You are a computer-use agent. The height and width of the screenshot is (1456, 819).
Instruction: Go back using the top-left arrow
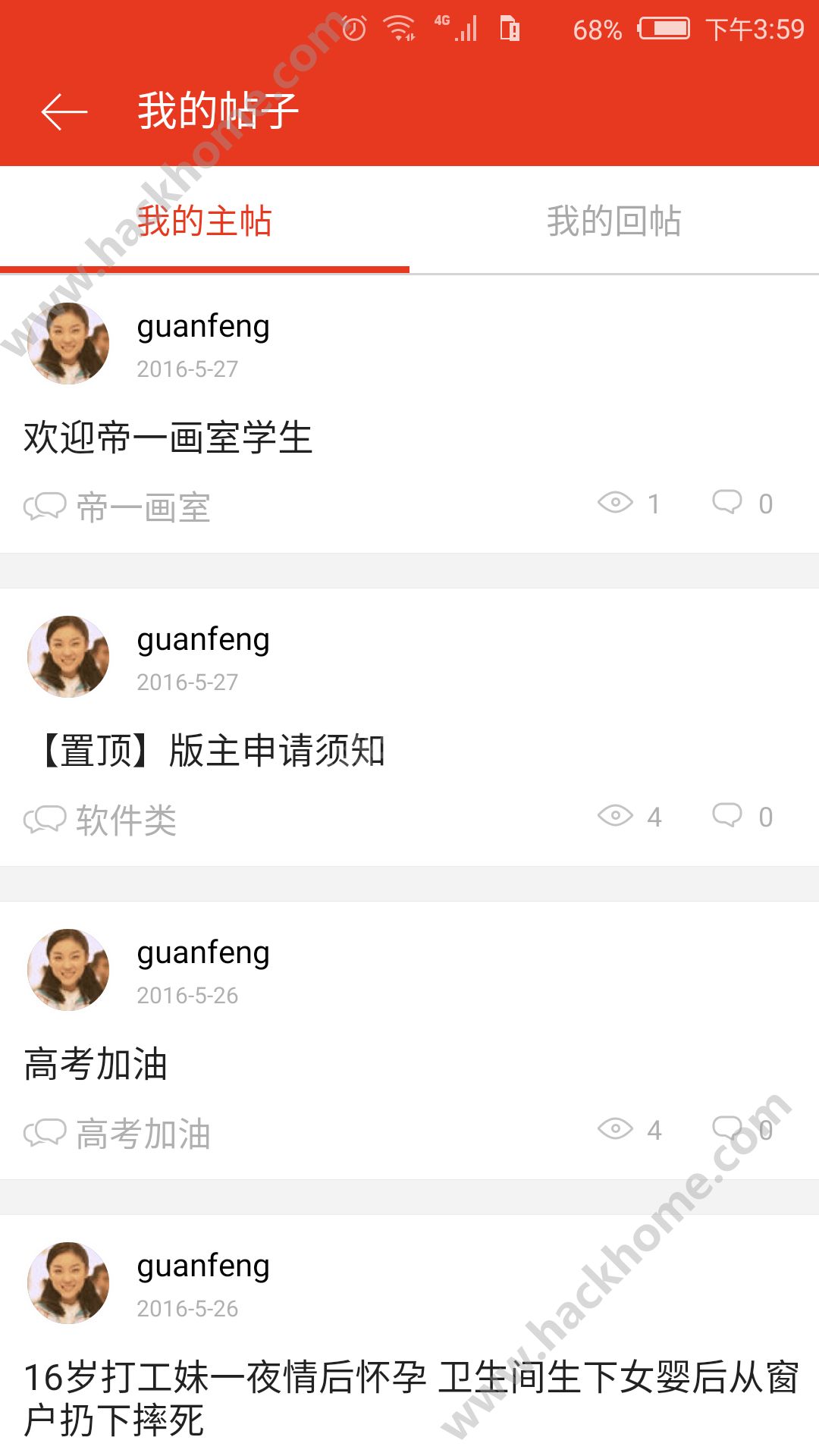[x=64, y=112]
